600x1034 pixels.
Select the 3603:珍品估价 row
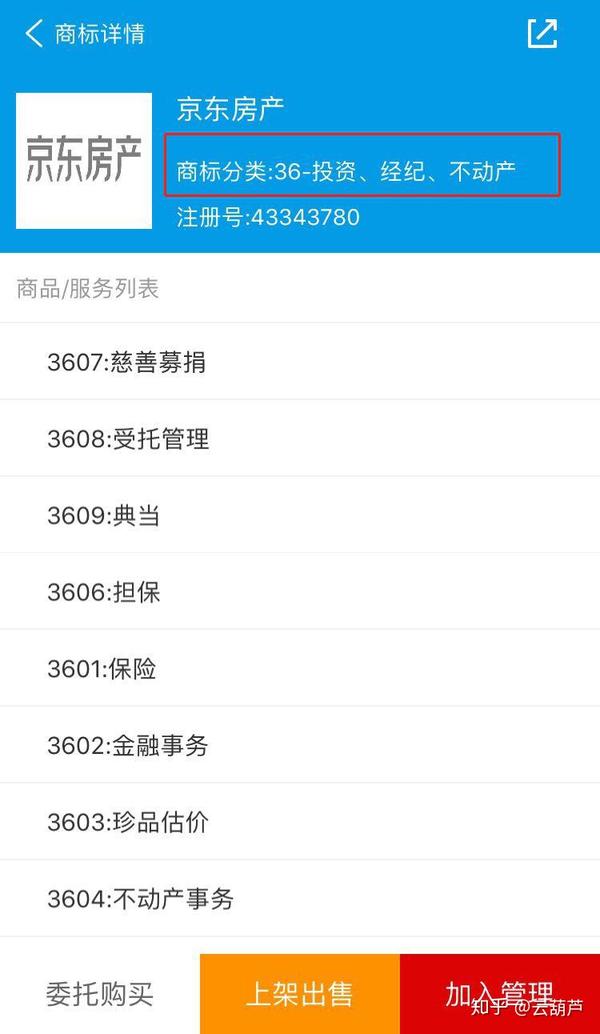point(300,822)
